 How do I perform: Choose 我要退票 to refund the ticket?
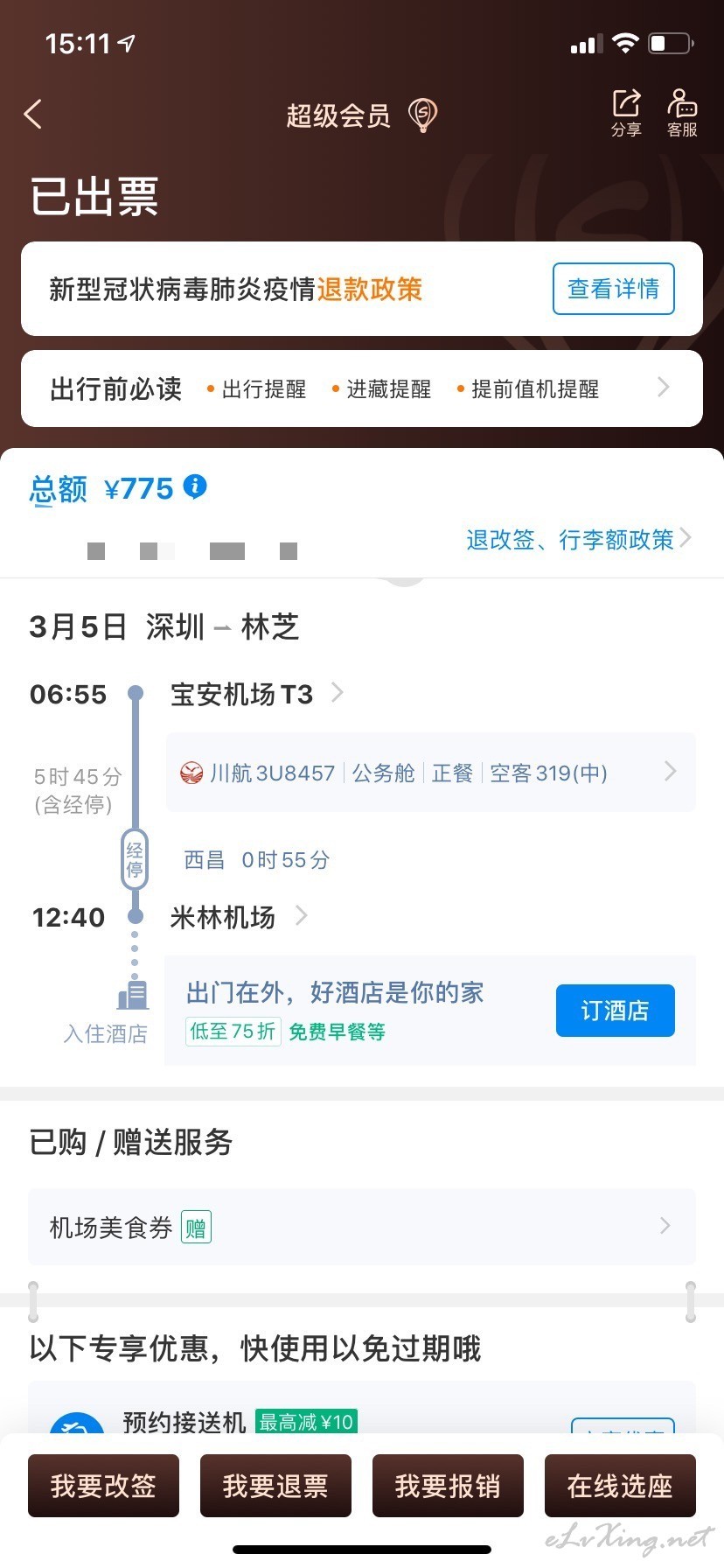275,1486
